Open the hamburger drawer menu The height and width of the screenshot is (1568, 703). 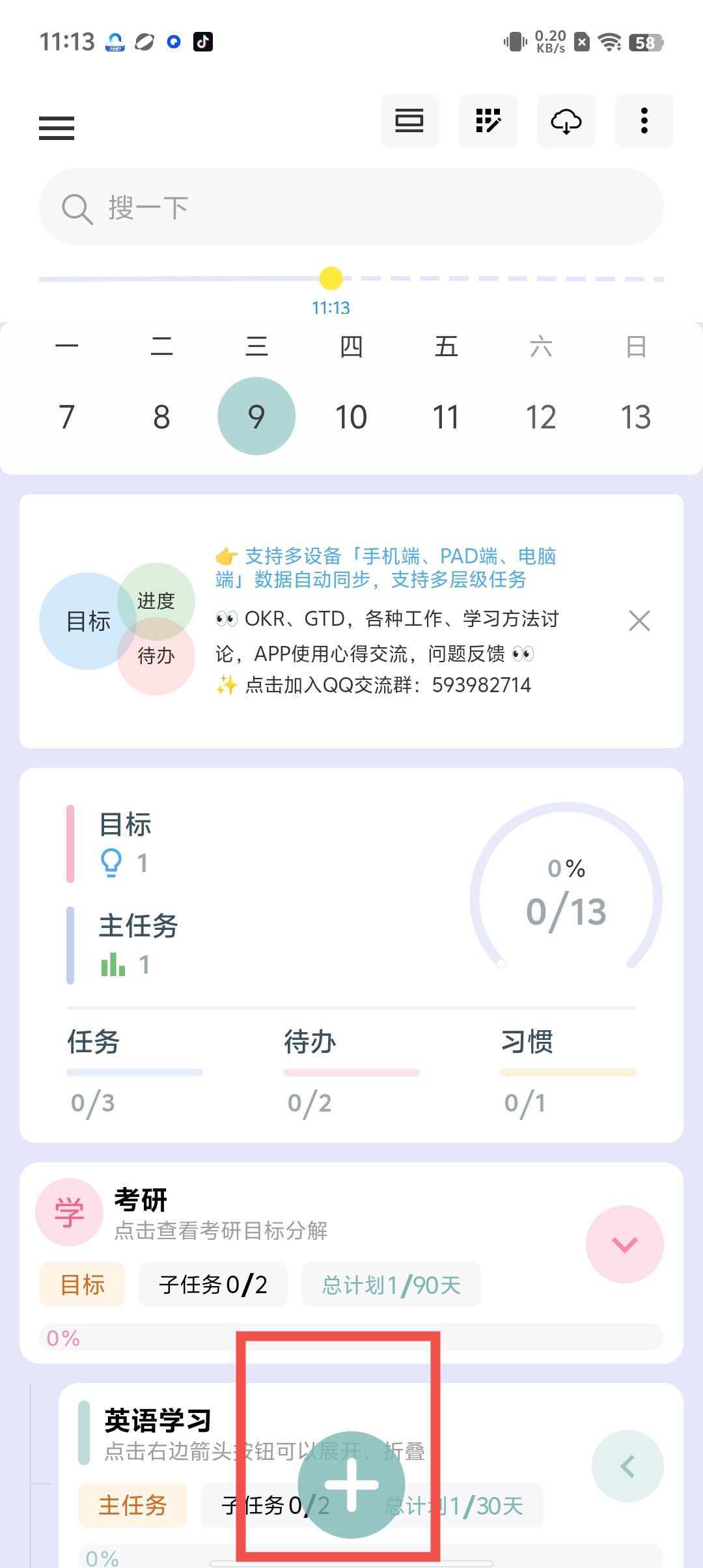tap(57, 128)
